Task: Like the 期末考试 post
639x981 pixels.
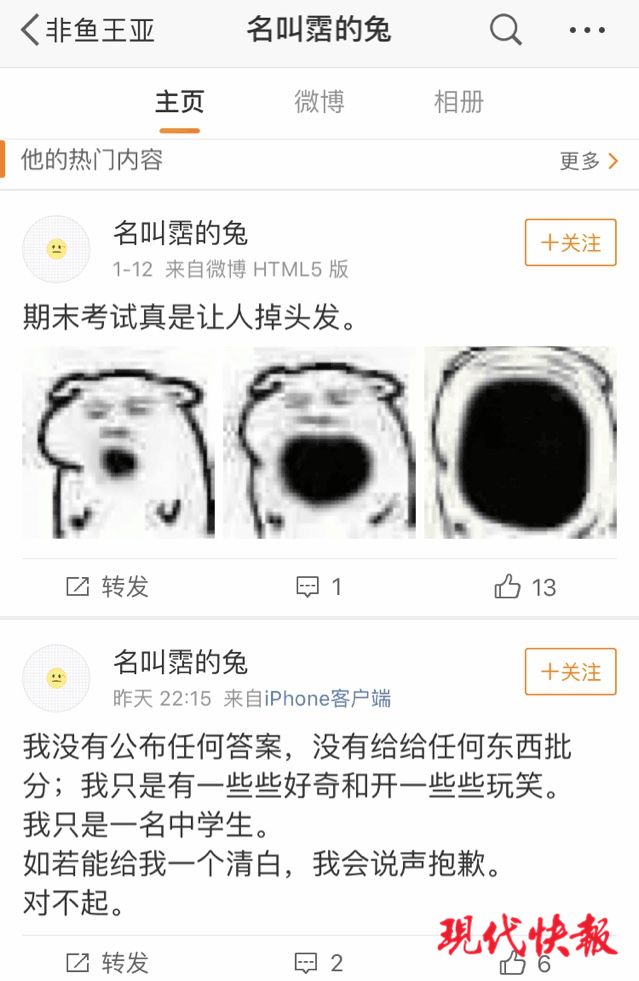Action: point(525,587)
